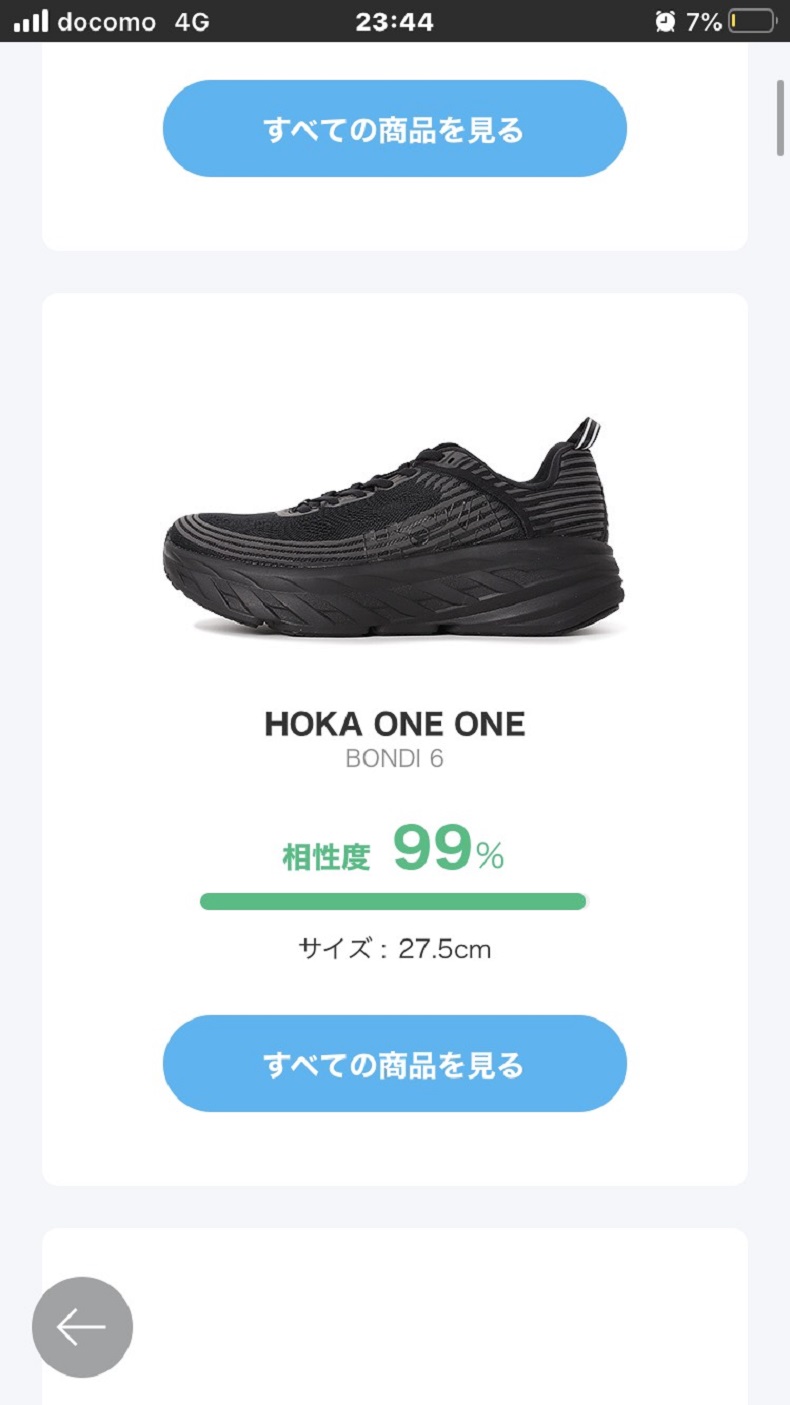This screenshot has width=790, height=1405.
Task: Tap すべての商品を見る in the card above HOKA
Action: pos(394,129)
